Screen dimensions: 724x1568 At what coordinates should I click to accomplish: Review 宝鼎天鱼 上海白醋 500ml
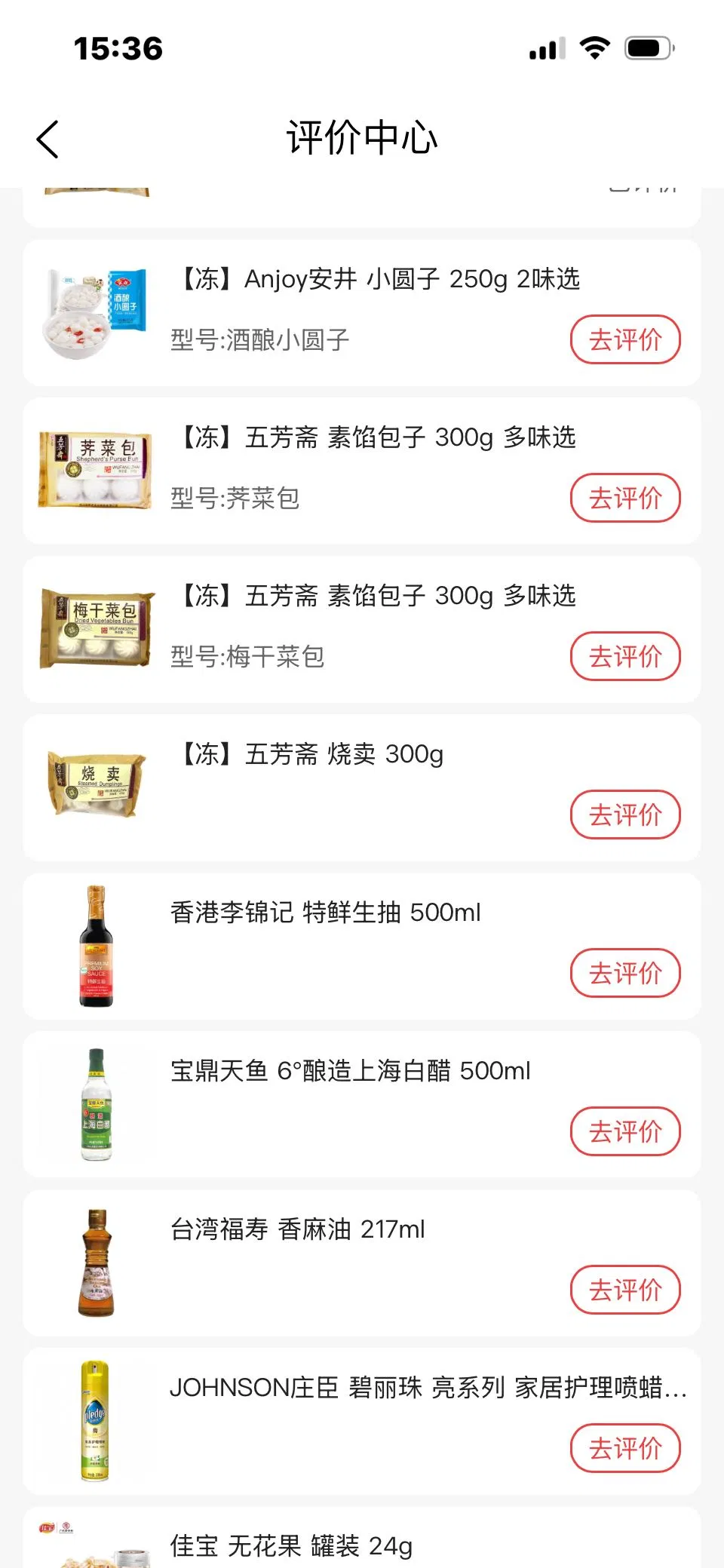[x=624, y=1132]
